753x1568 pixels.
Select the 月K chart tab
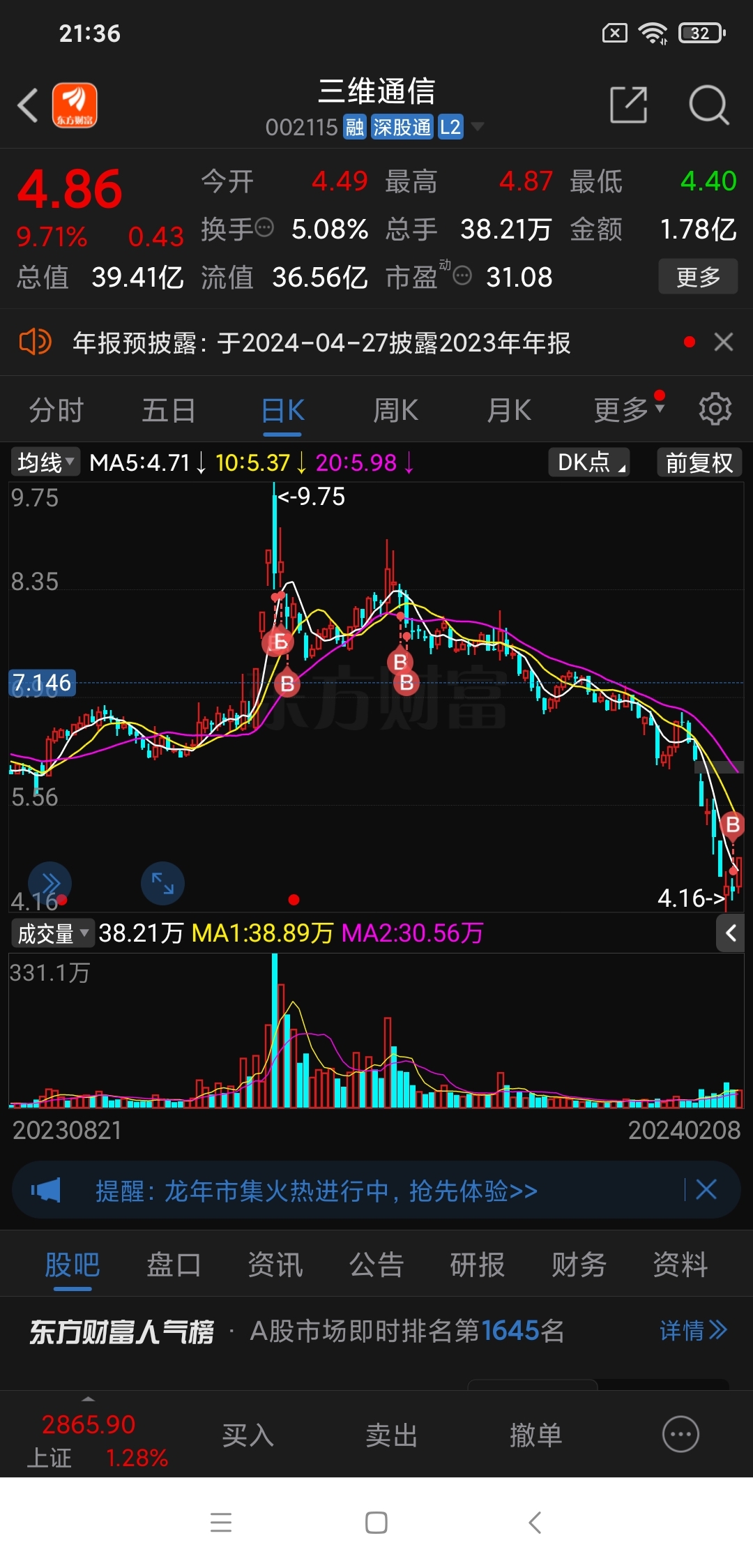509,410
